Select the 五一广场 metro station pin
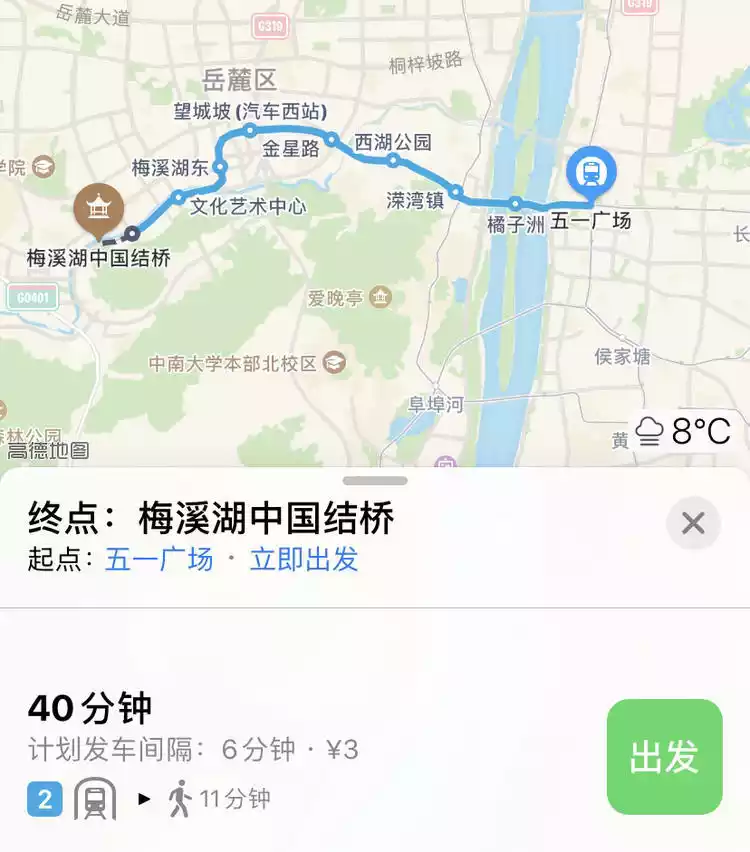The image size is (750, 852). 591,172
